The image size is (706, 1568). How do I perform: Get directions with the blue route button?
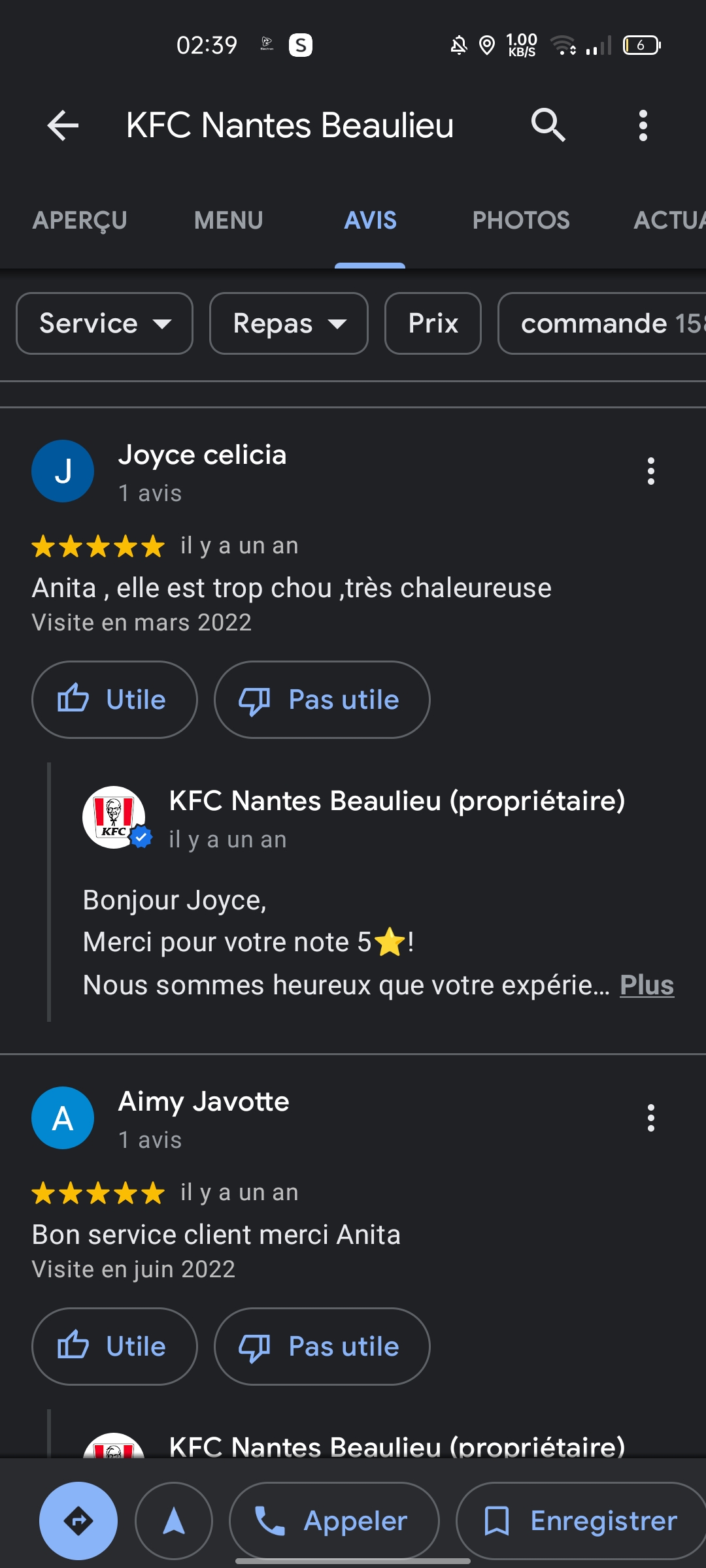[x=78, y=1521]
